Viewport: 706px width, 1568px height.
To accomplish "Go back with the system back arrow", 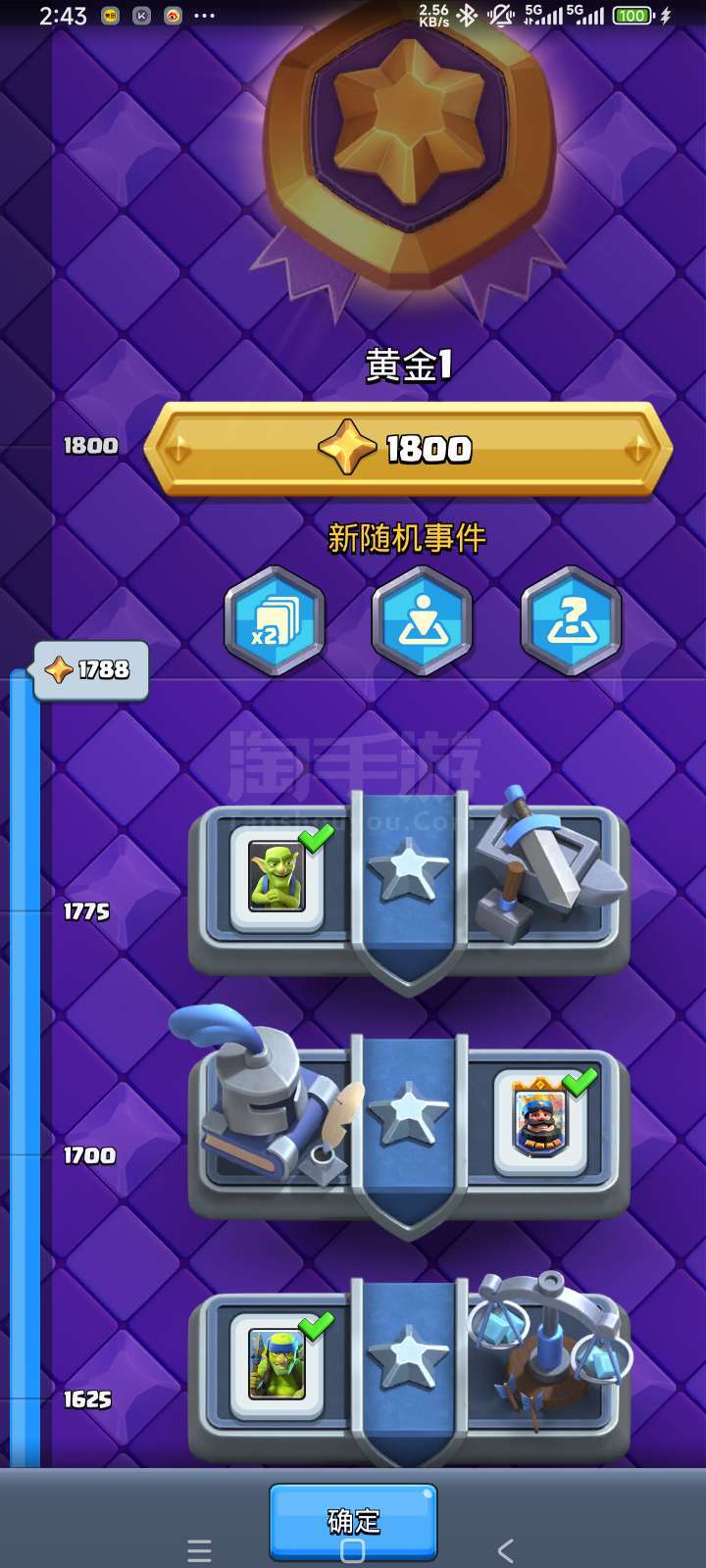I will (505, 1550).
